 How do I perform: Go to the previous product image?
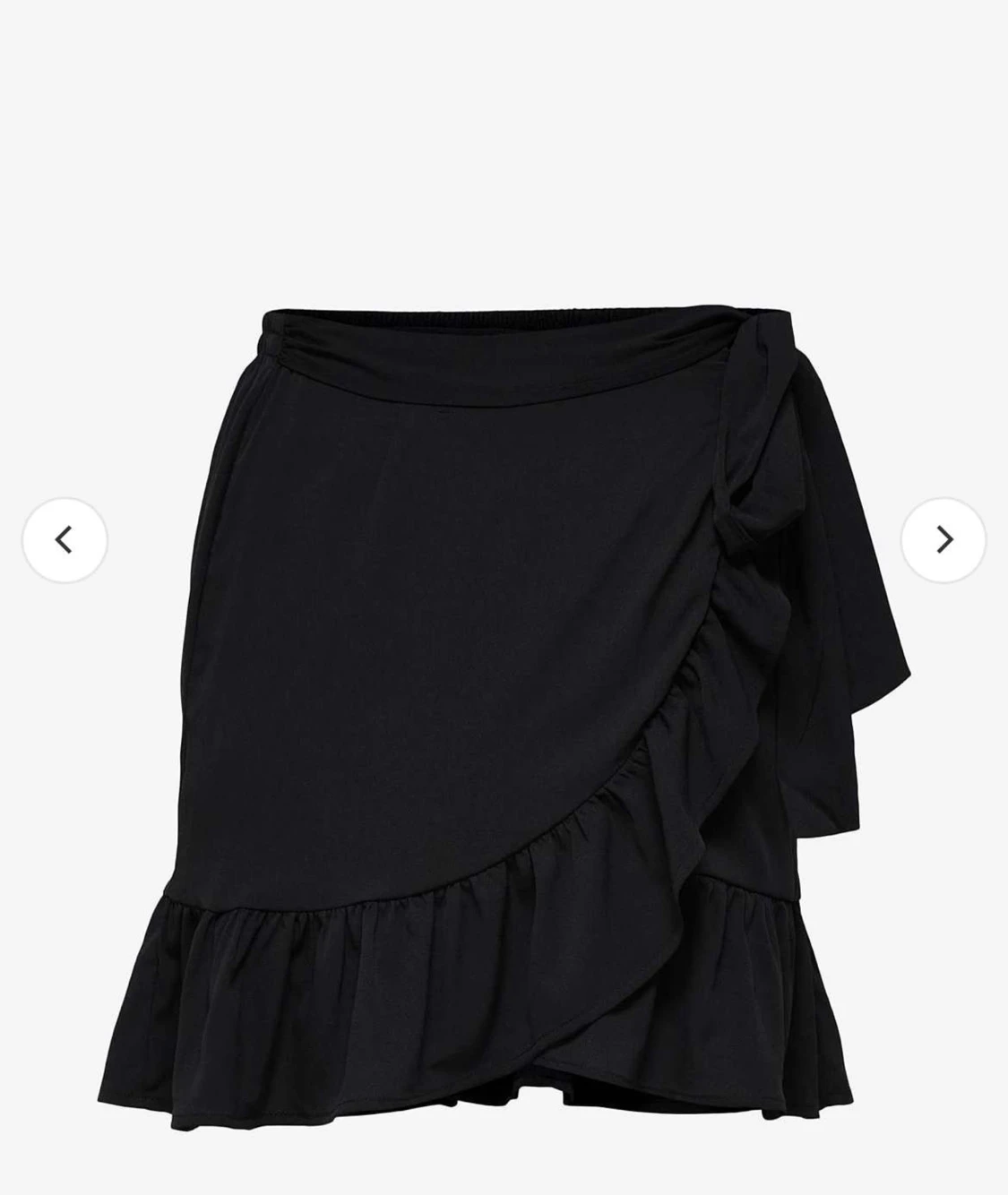[64, 540]
